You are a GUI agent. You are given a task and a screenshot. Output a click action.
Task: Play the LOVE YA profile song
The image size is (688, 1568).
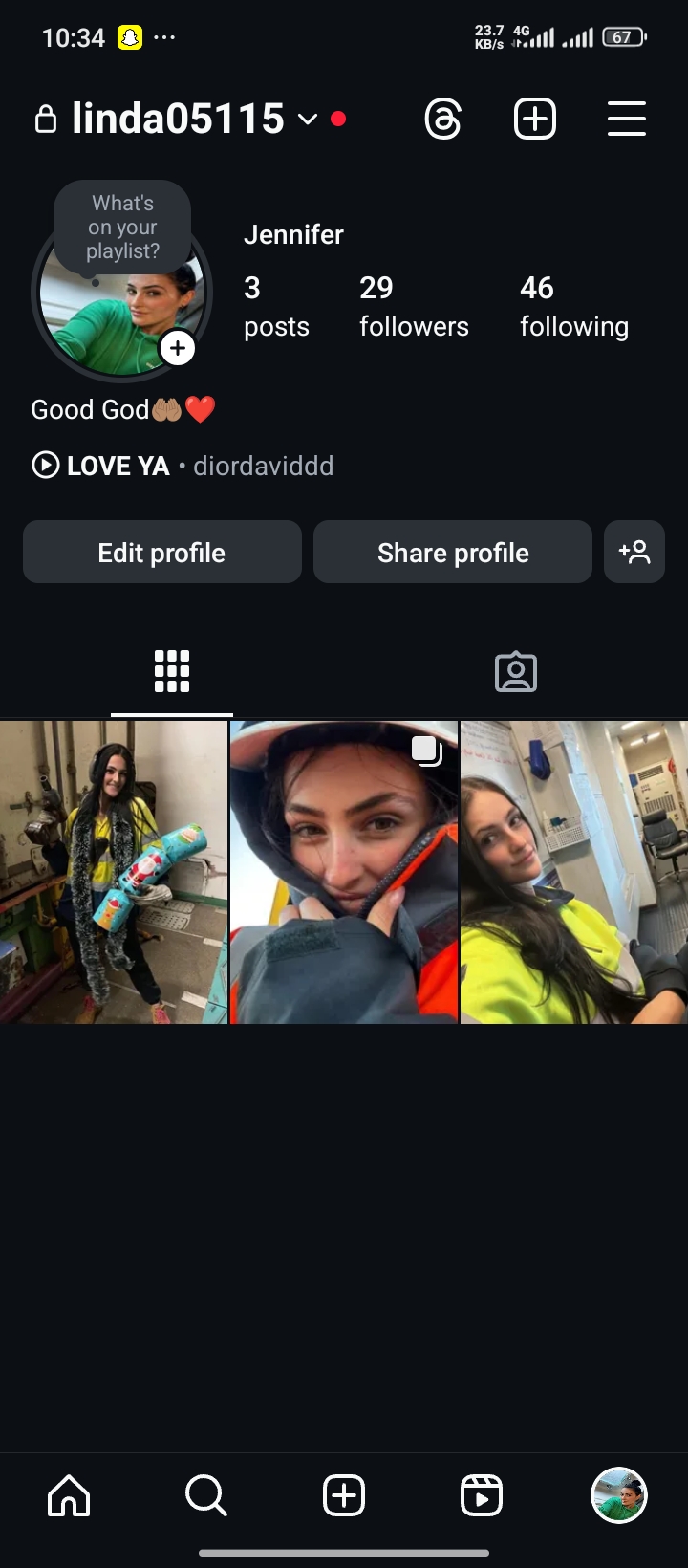click(x=45, y=466)
